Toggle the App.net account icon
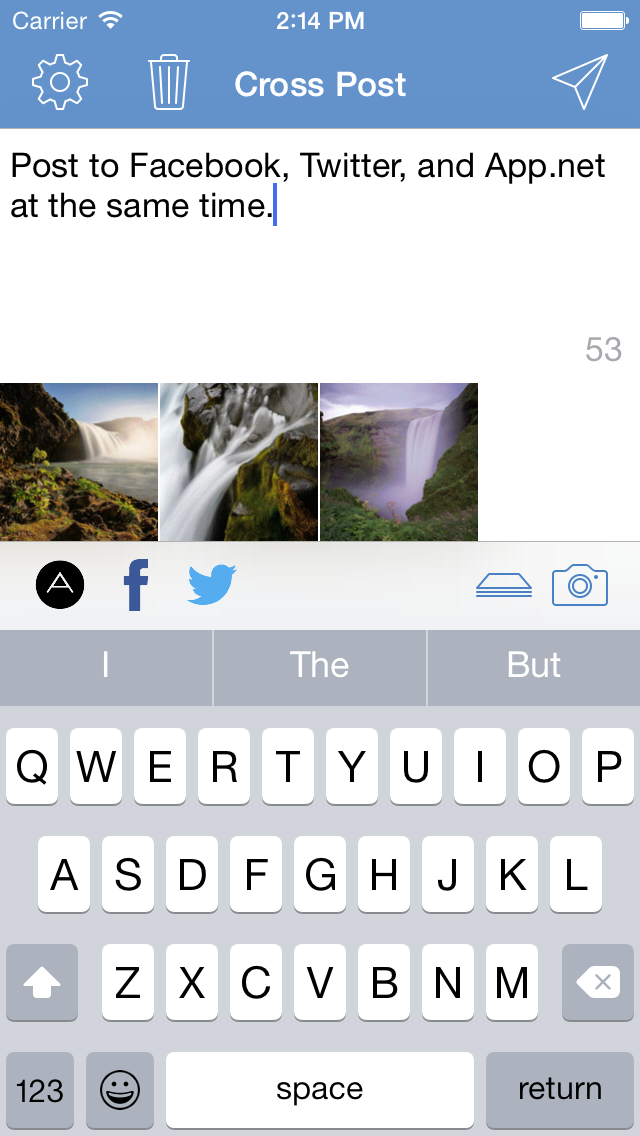The height and width of the screenshot is (1136, 640). tap(60, 585)
